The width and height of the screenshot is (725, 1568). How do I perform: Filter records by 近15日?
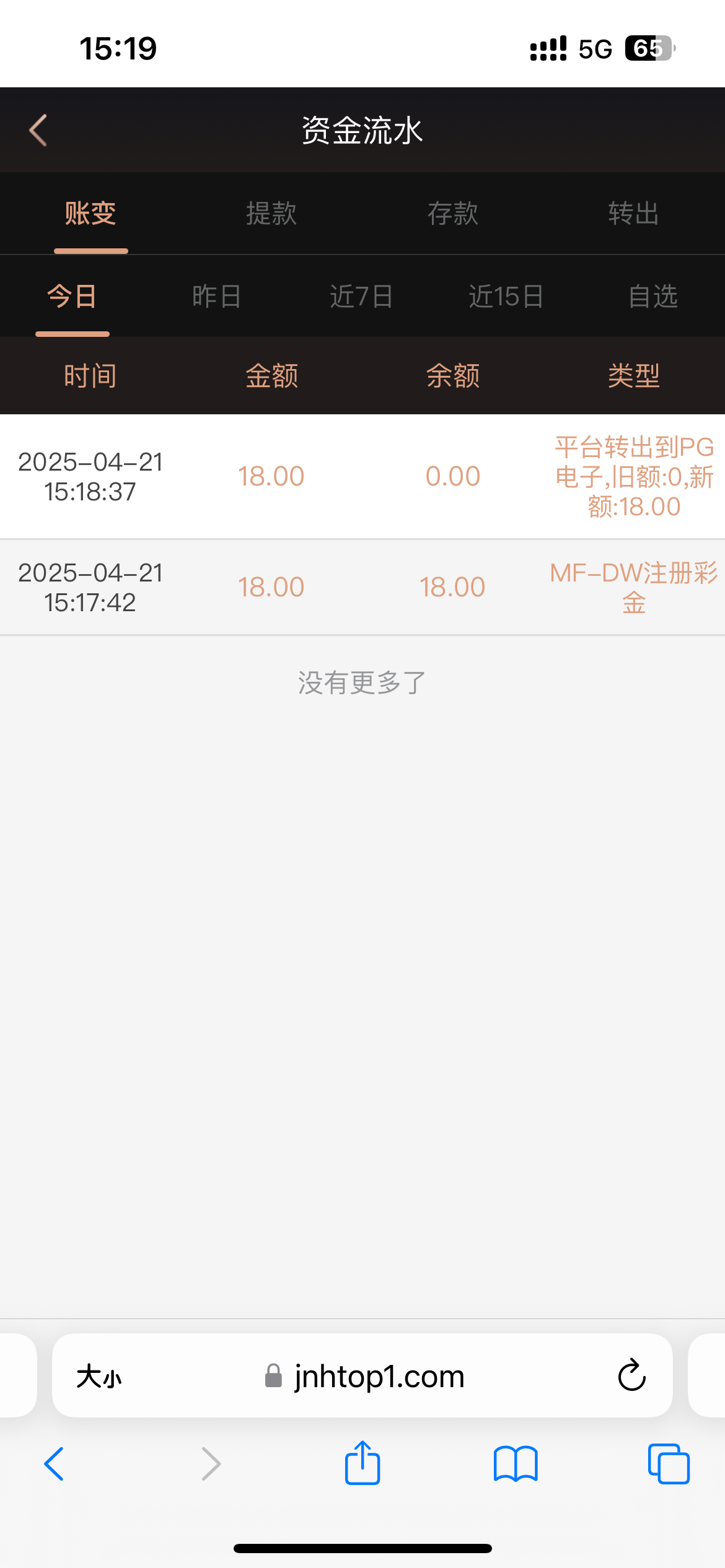click(506, 297)
